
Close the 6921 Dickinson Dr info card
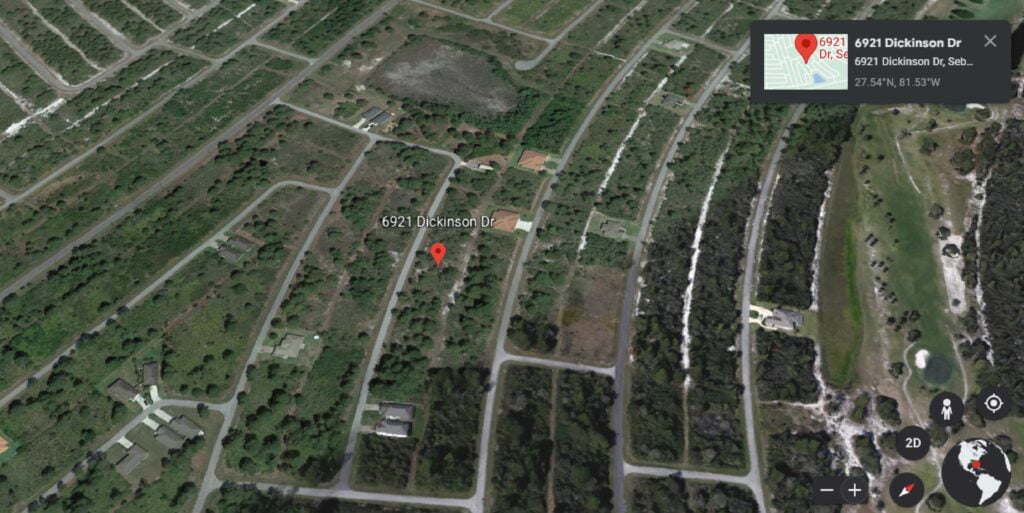point(990,41)
